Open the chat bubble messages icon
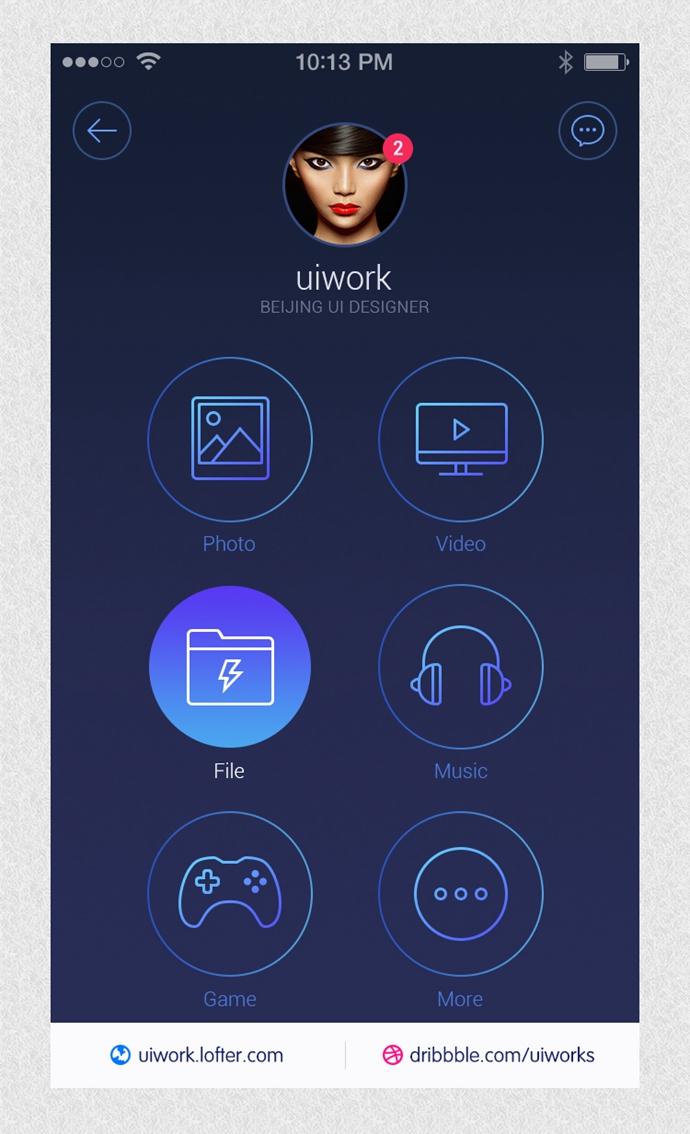Image resolution: width=690 pixels, height=1134 pixels. 587,131
